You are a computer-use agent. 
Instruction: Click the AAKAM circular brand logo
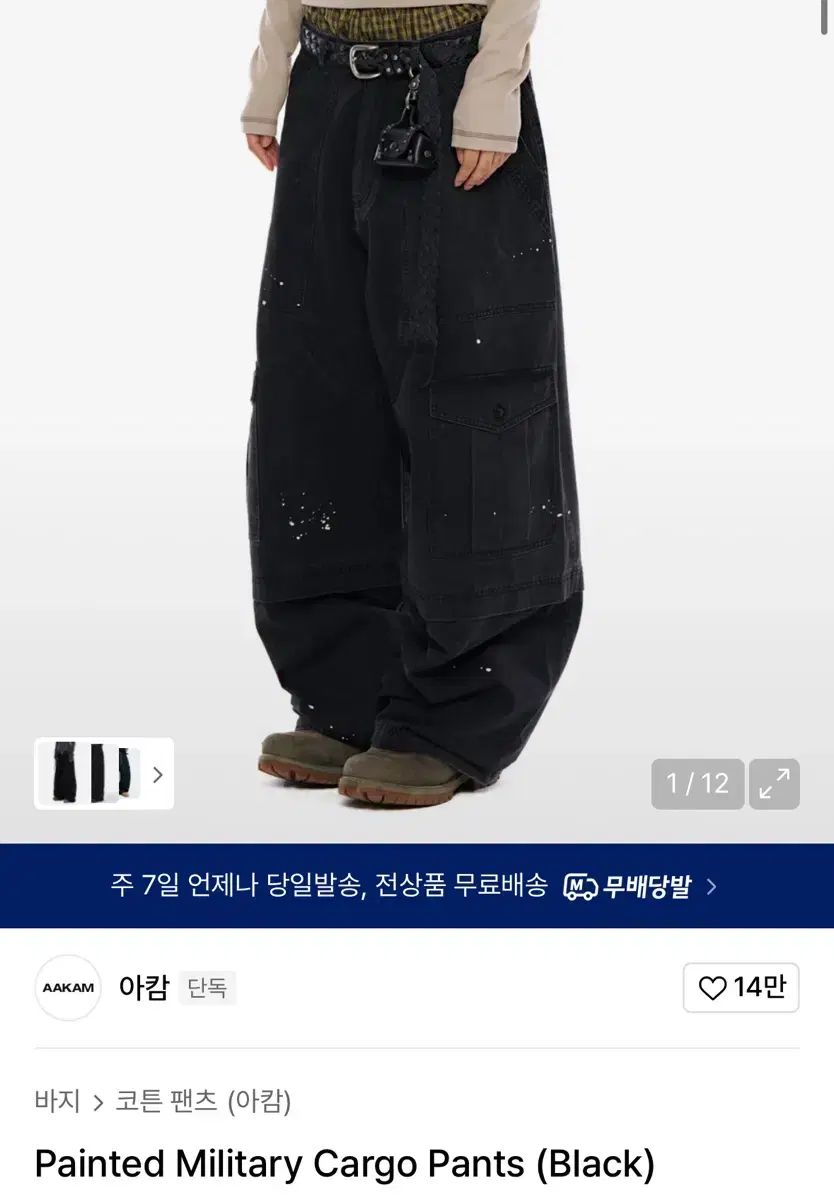click(x=67, y=986)
